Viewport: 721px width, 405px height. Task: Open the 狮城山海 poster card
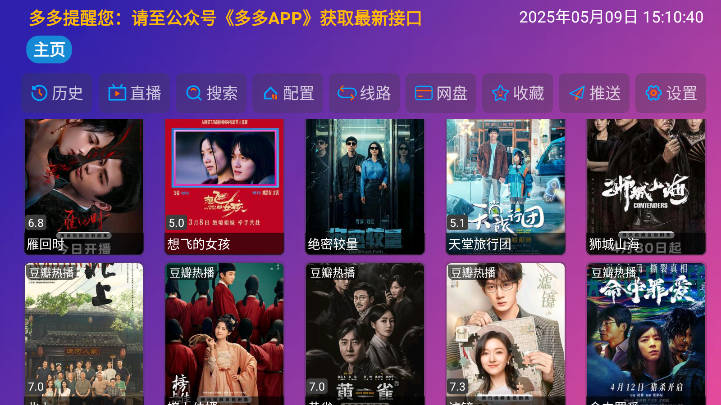(x=646, y=186)
